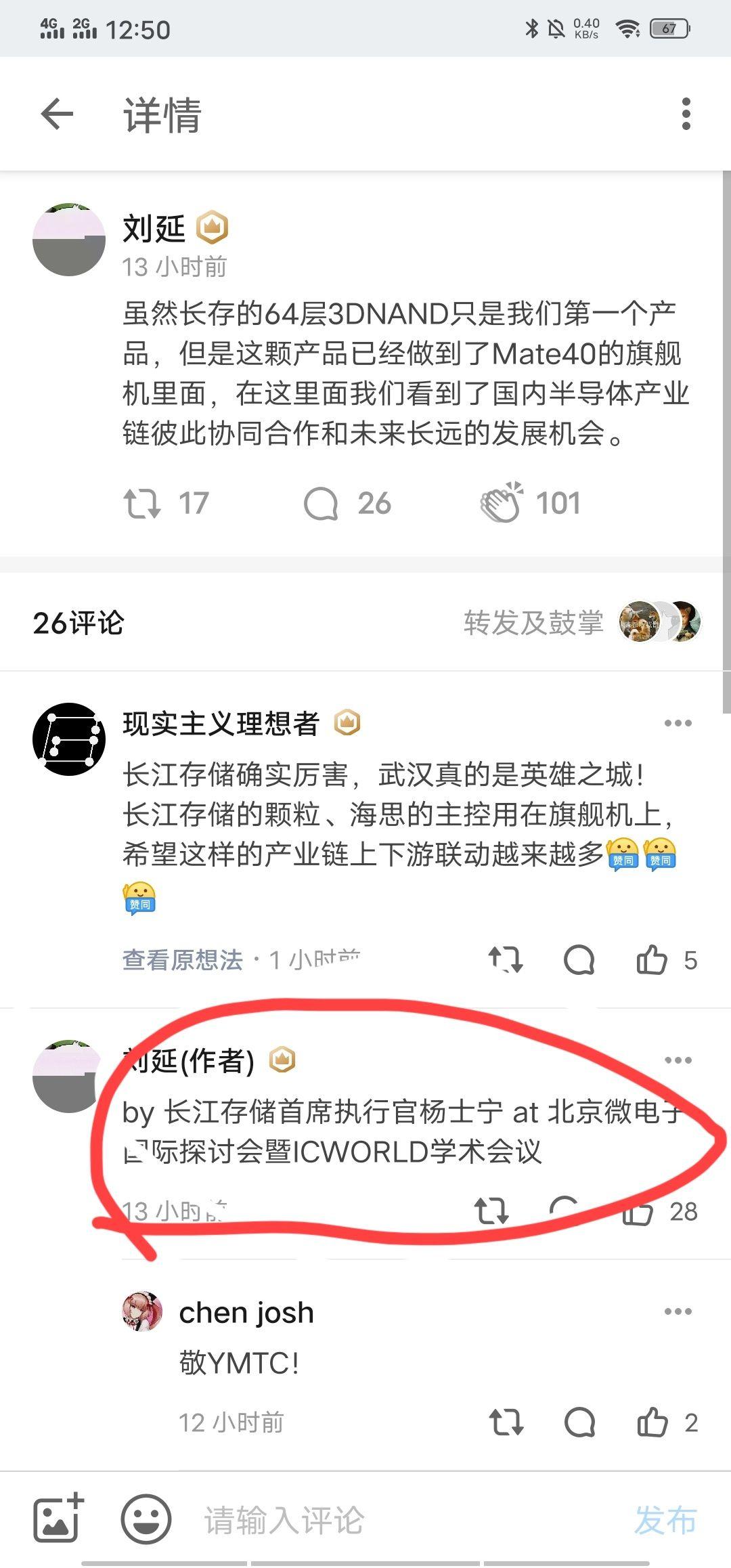Tap the 查看原想法 link
This screenshot has height=1568, width=731.
tap(183, 959)
